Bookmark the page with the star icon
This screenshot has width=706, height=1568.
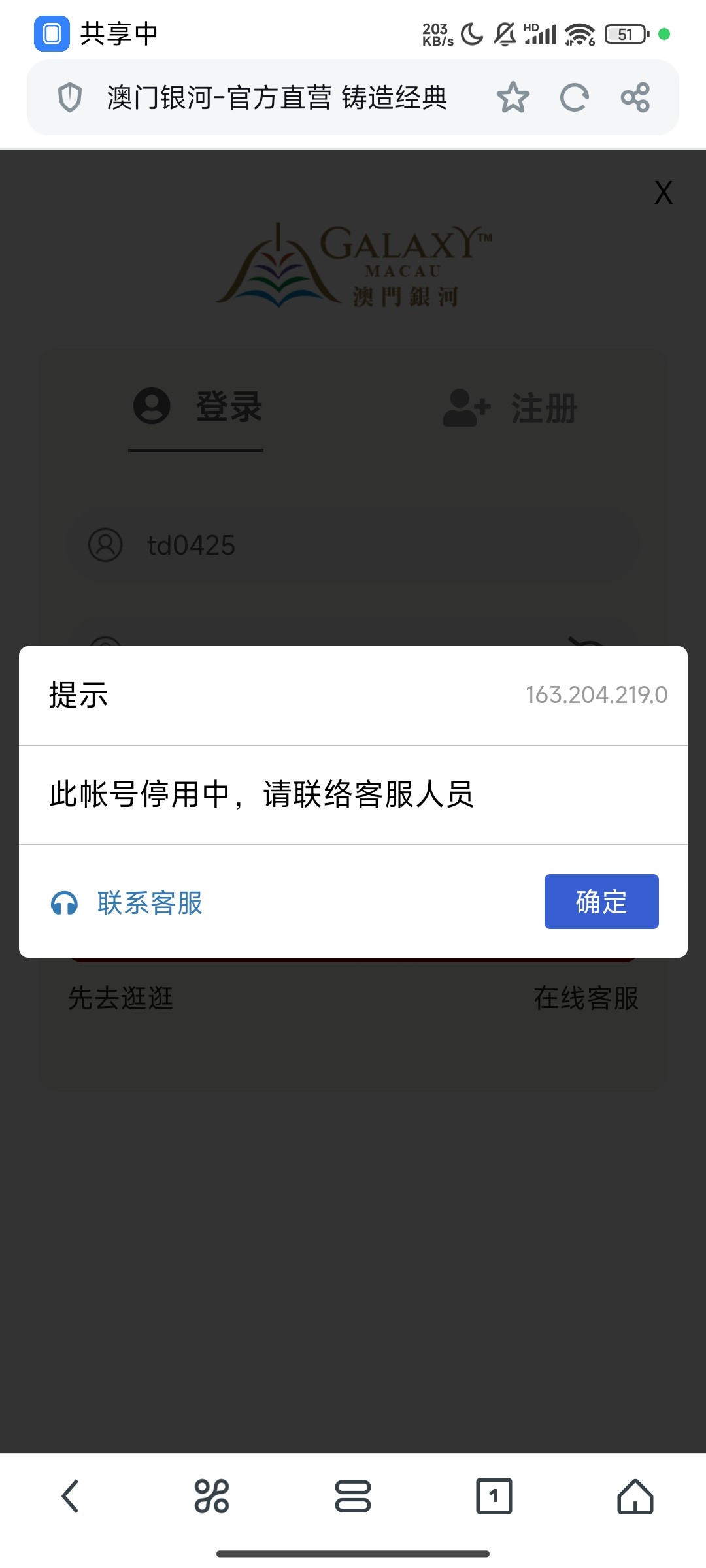[514, 97]
